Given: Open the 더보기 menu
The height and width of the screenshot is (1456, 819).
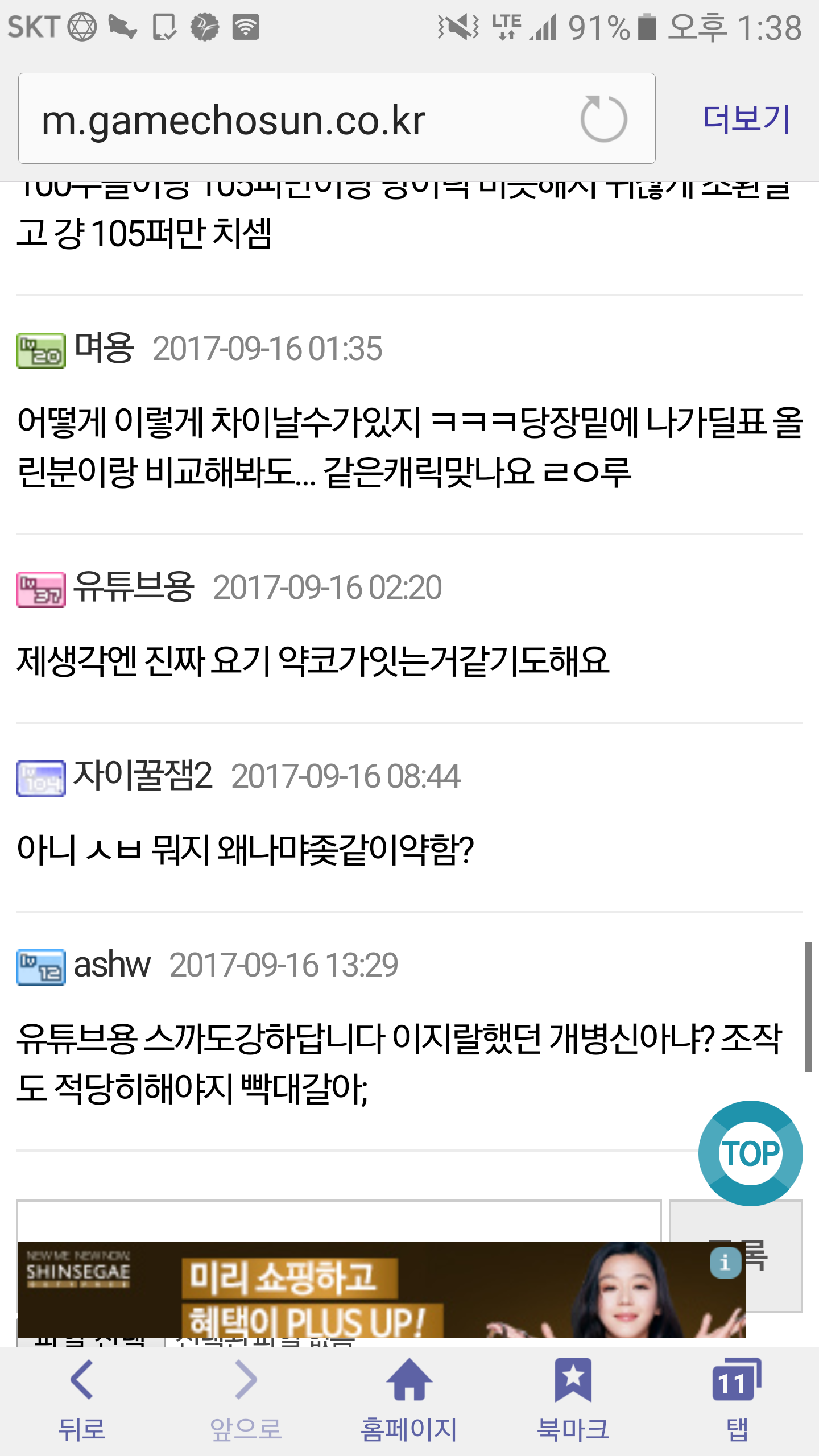Looking at the screenshot, I should (746, 119).
